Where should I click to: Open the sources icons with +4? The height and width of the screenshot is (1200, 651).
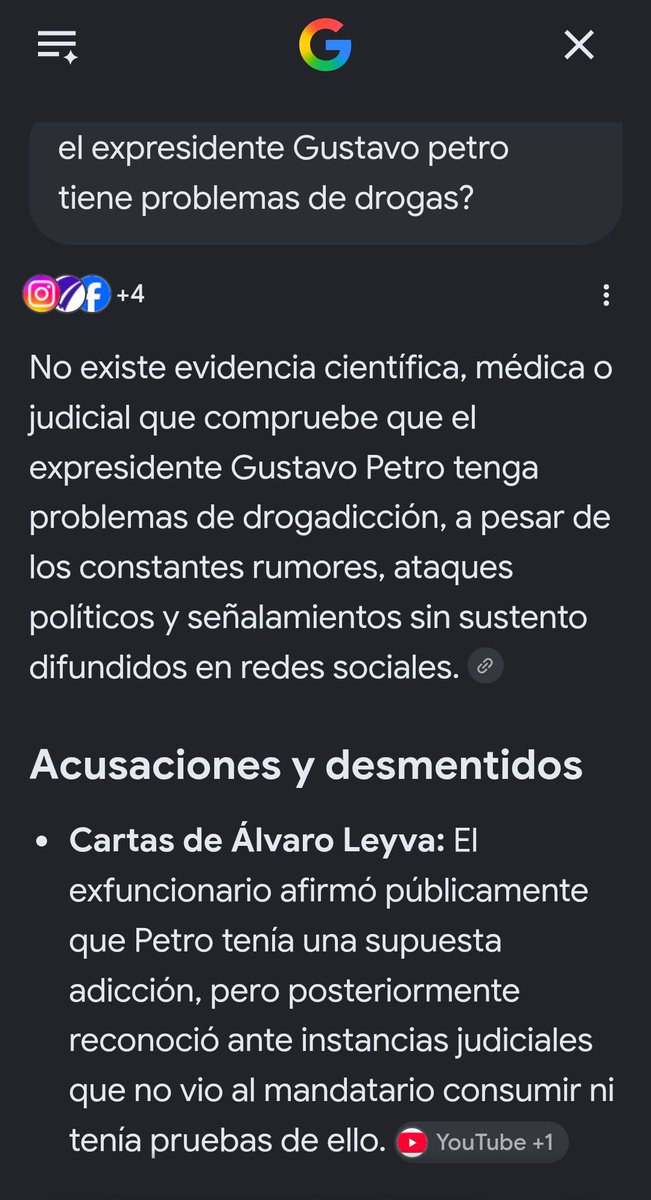coord(84,294)
